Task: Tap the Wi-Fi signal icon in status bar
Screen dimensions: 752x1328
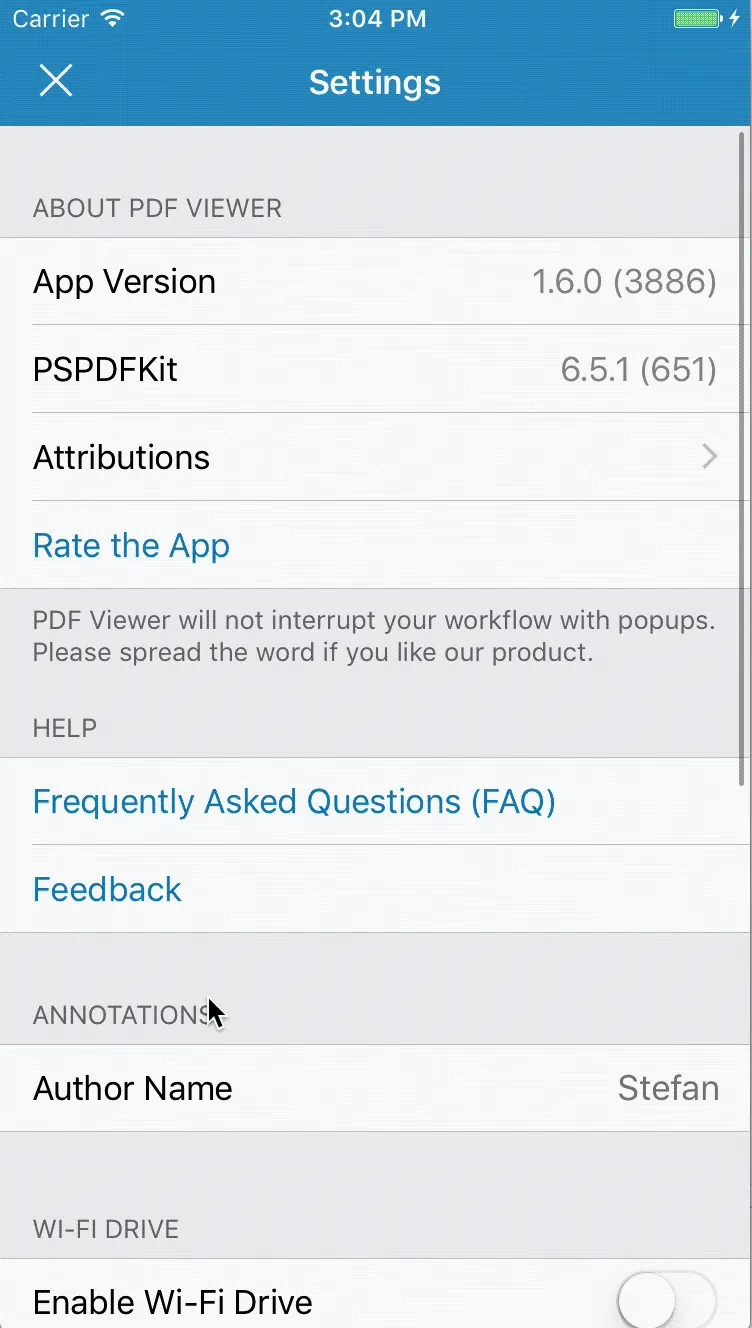Action: point(111,17)
